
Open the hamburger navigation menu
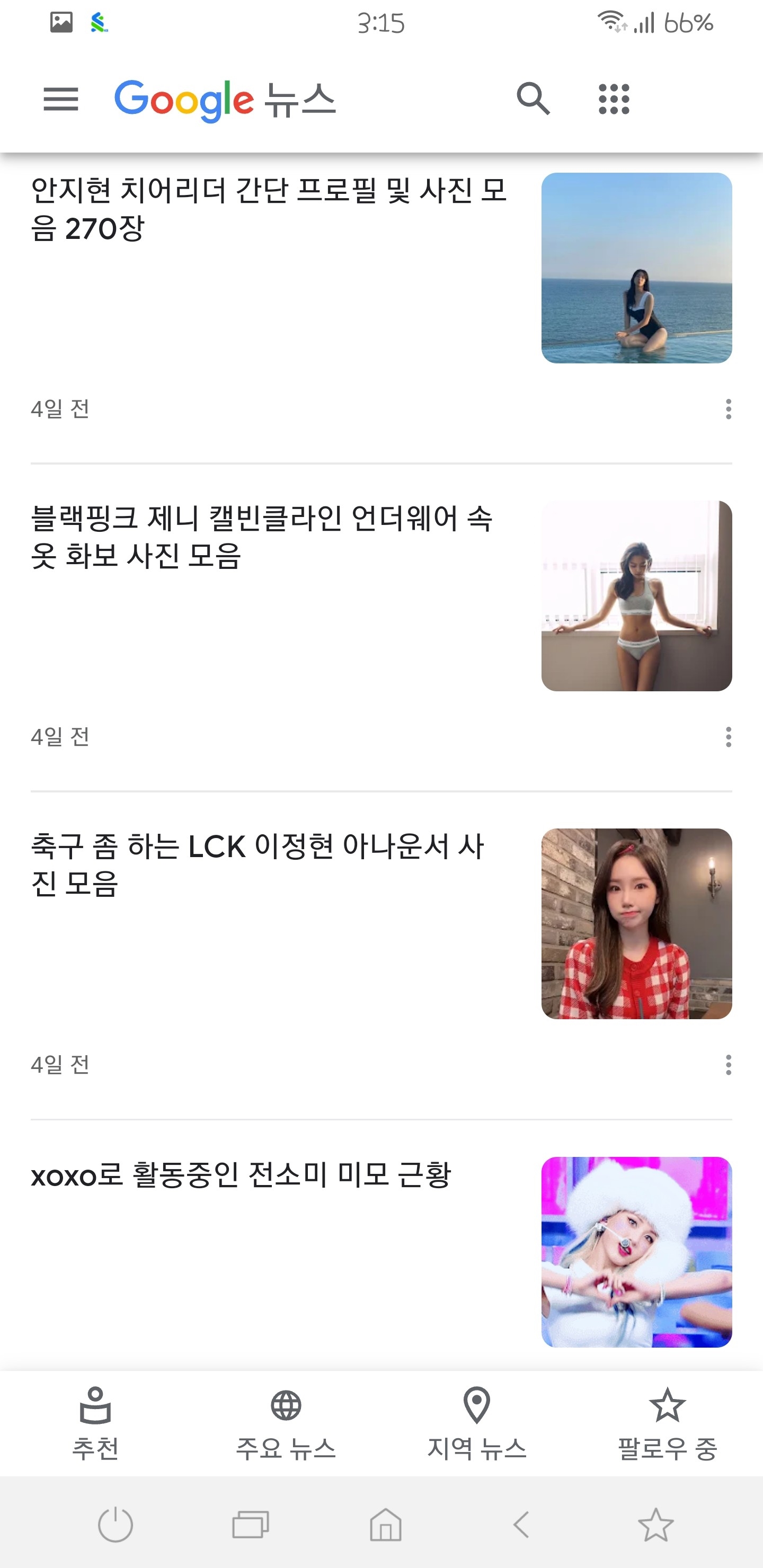tap(61, 99)
